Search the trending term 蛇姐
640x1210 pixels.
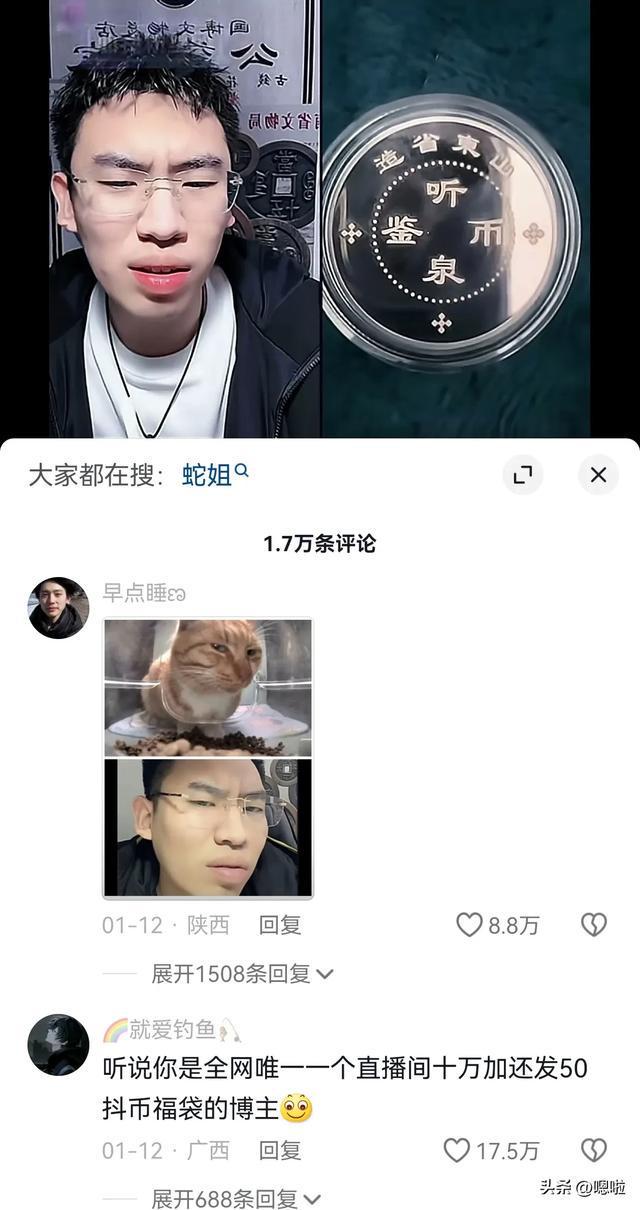(214, 475)
